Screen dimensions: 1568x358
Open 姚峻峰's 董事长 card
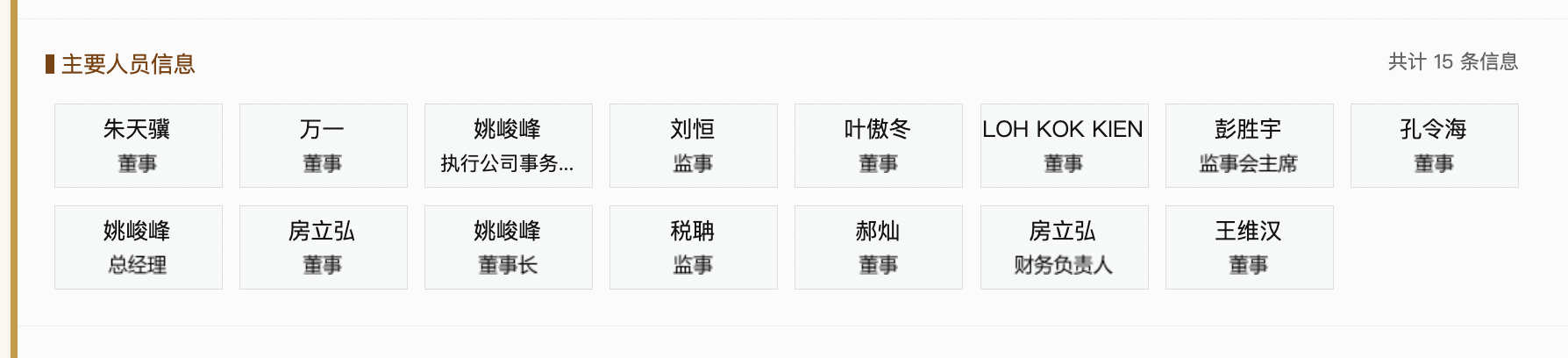point(508,247)
